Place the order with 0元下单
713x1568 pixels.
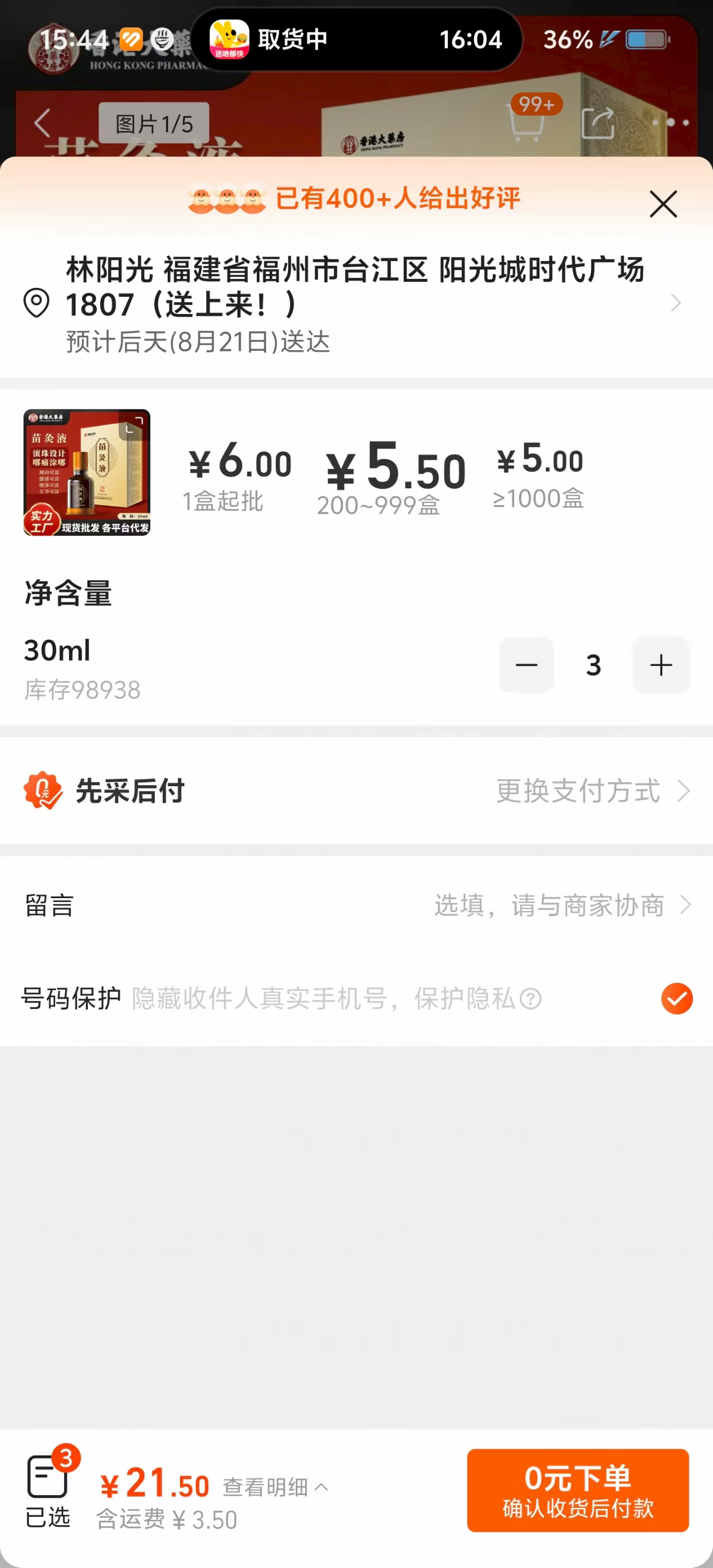[577, 1489]
